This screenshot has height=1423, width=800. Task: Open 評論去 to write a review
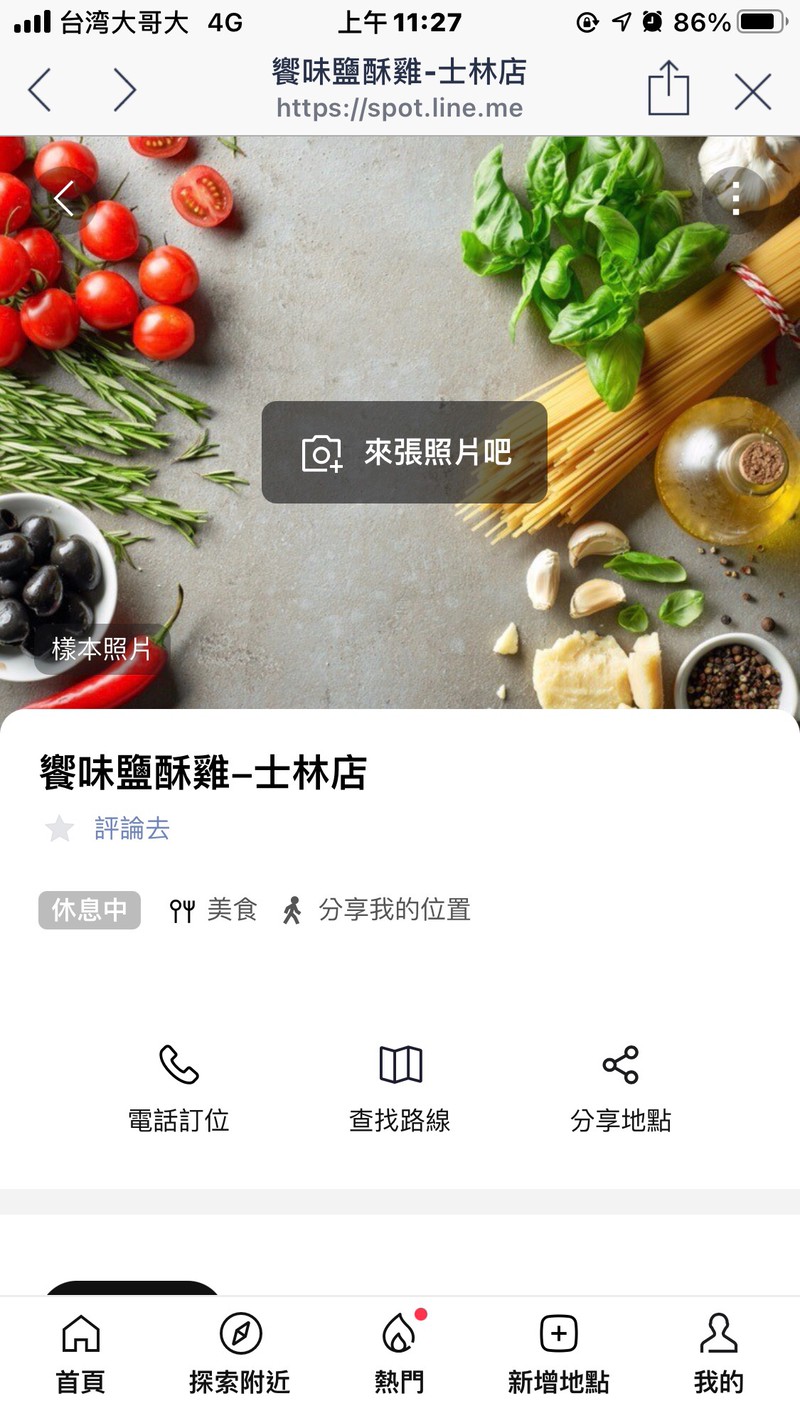[132, 828]
